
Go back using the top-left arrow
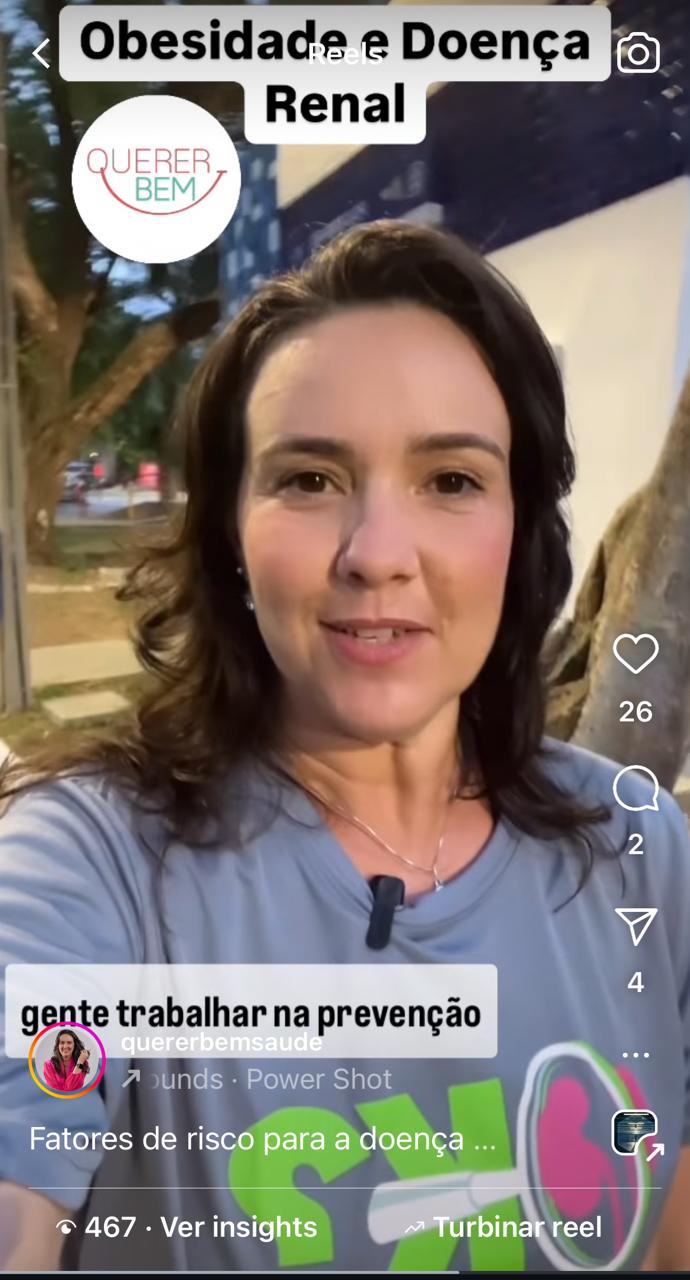point(40,54)
